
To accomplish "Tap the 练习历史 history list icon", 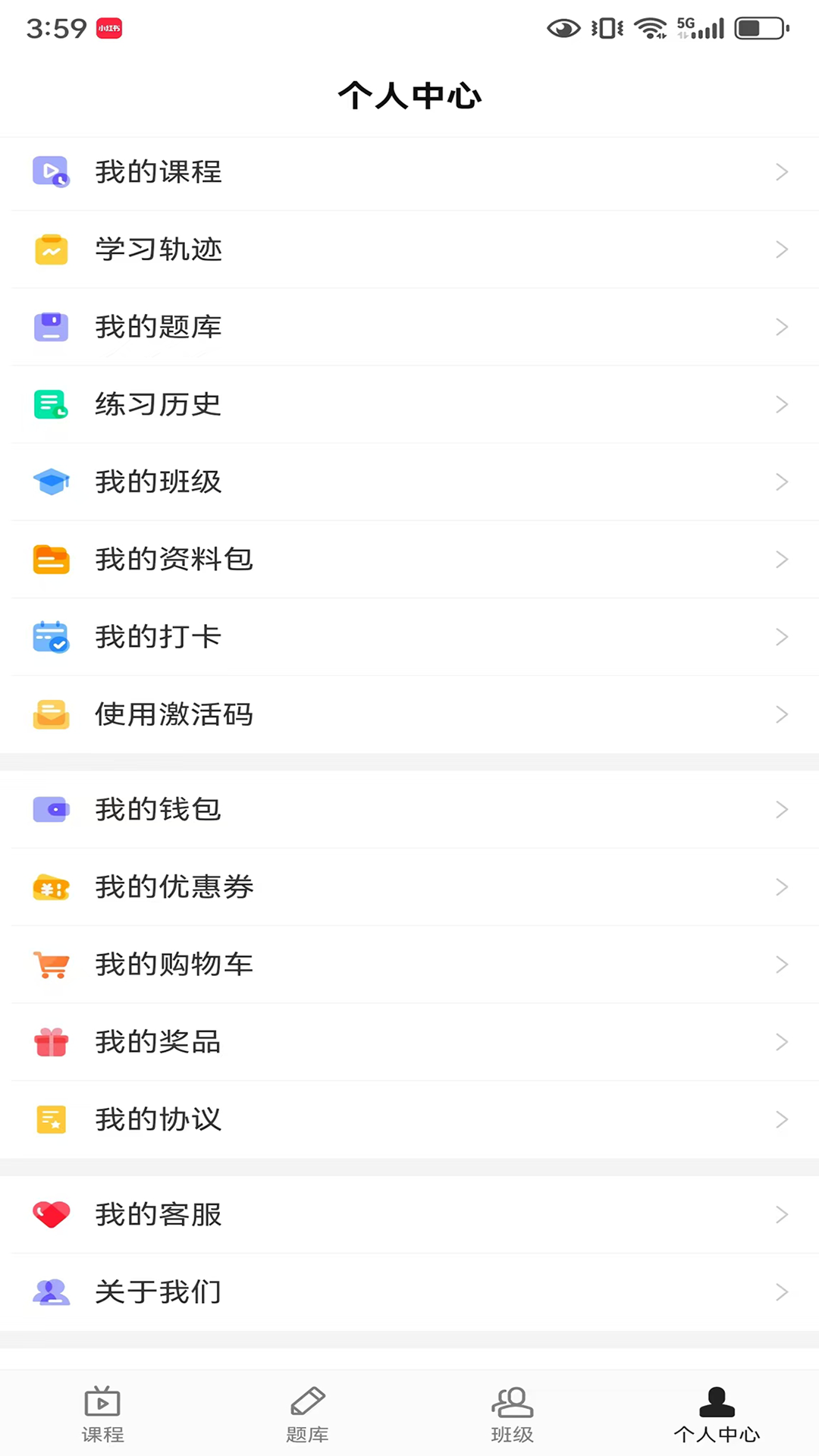I will pos(51,404).
